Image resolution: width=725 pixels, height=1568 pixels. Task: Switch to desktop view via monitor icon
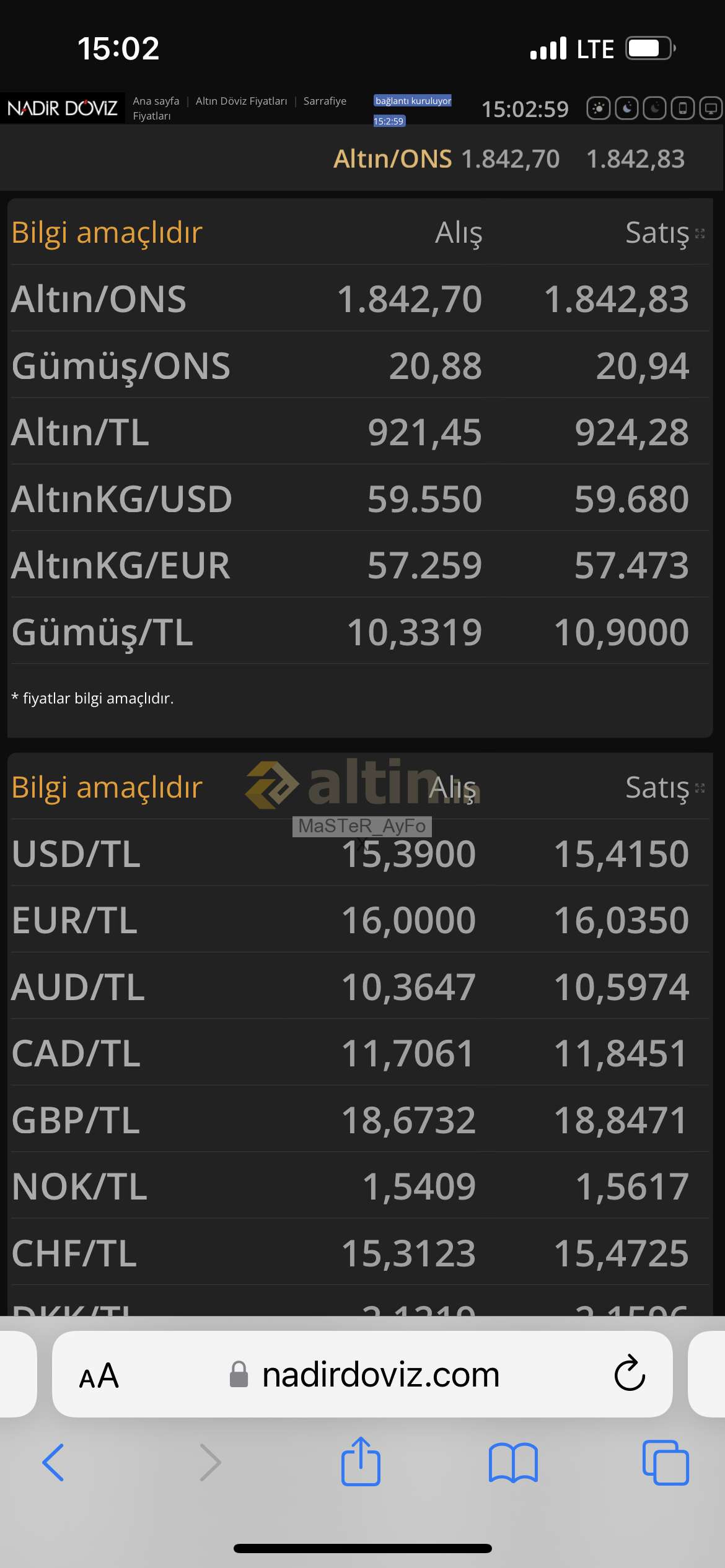(x=710, y=108)
